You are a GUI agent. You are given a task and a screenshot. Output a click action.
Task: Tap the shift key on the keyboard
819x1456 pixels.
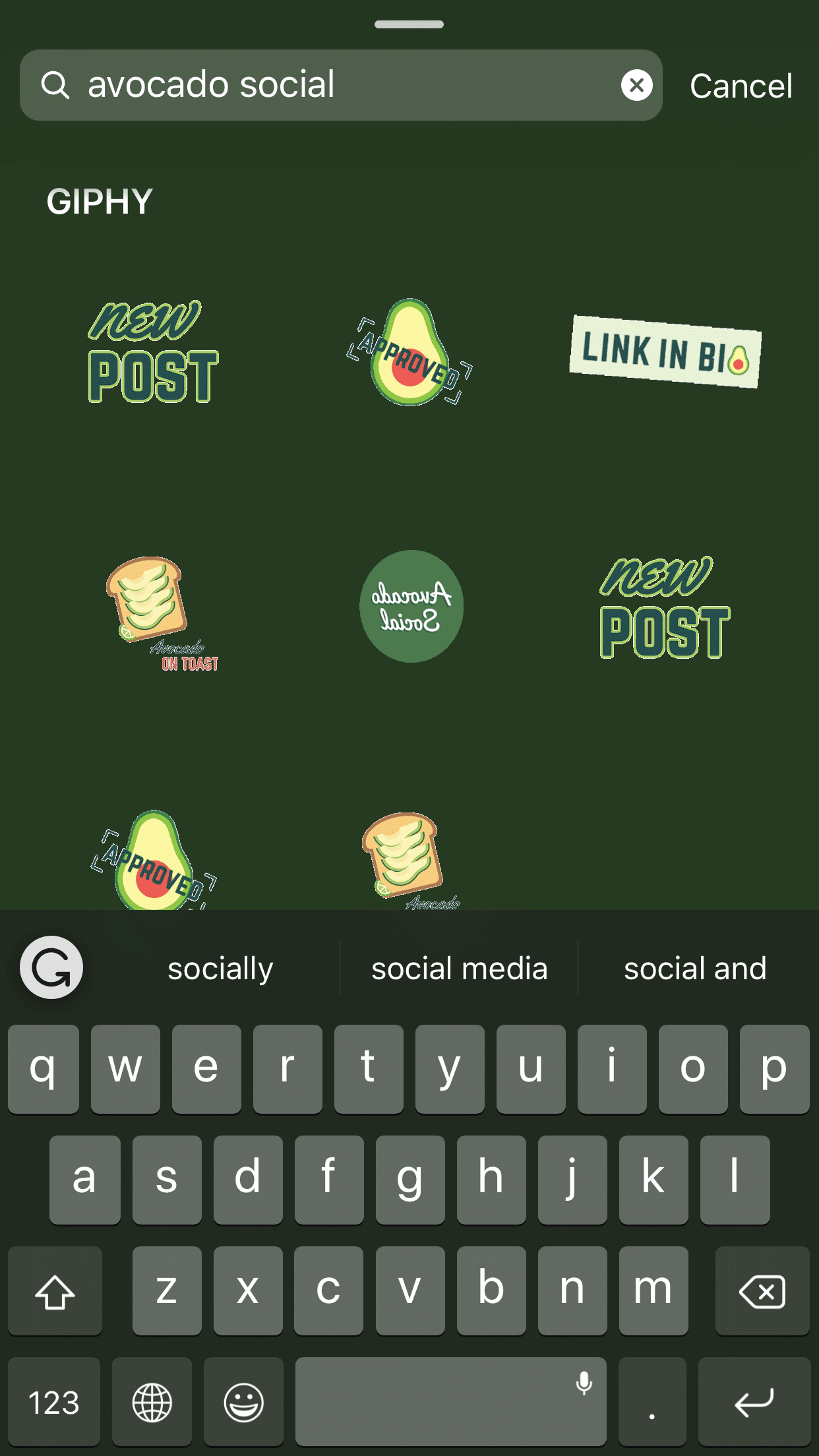[x=55, y=1290]
